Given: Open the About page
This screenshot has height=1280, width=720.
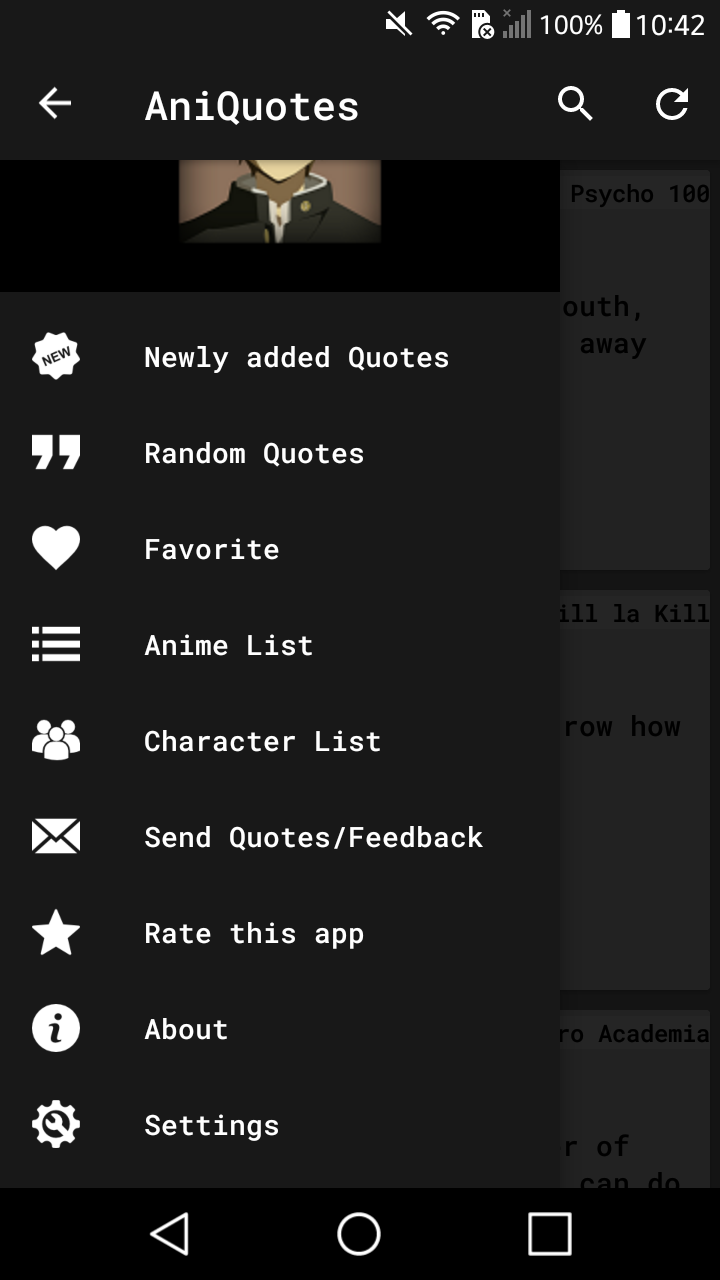Looking at the screenshot, I should point(186,1029).
